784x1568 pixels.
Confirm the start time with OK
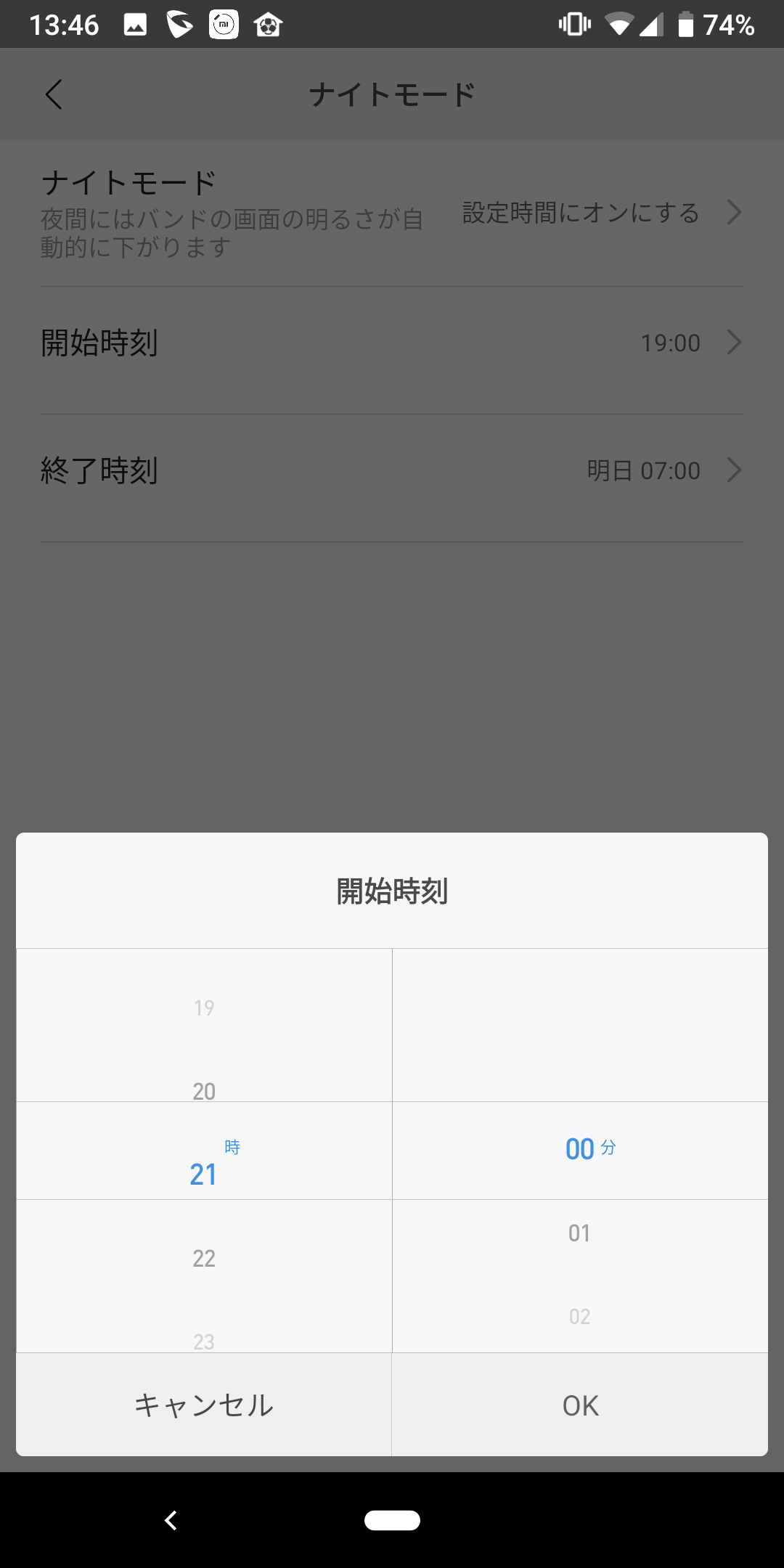click(x=580, y=1405)
